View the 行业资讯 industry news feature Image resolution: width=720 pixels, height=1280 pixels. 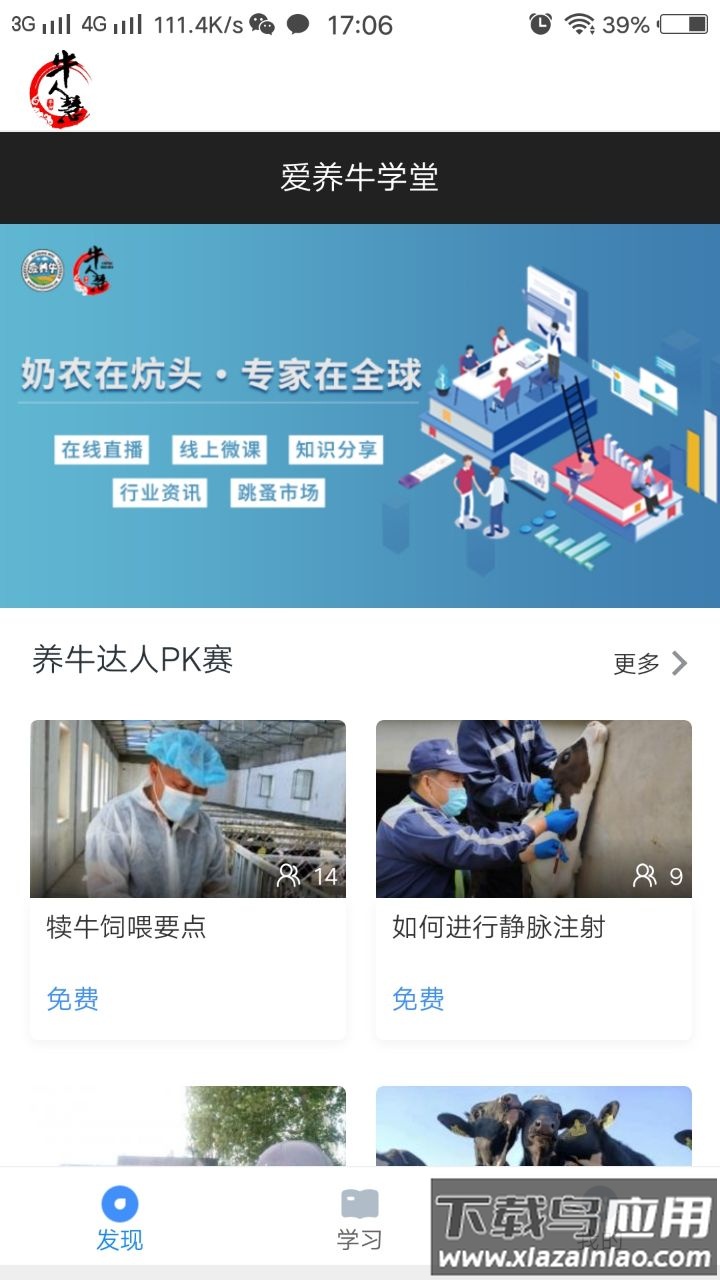pyautogui.click(x=162, y=492)
